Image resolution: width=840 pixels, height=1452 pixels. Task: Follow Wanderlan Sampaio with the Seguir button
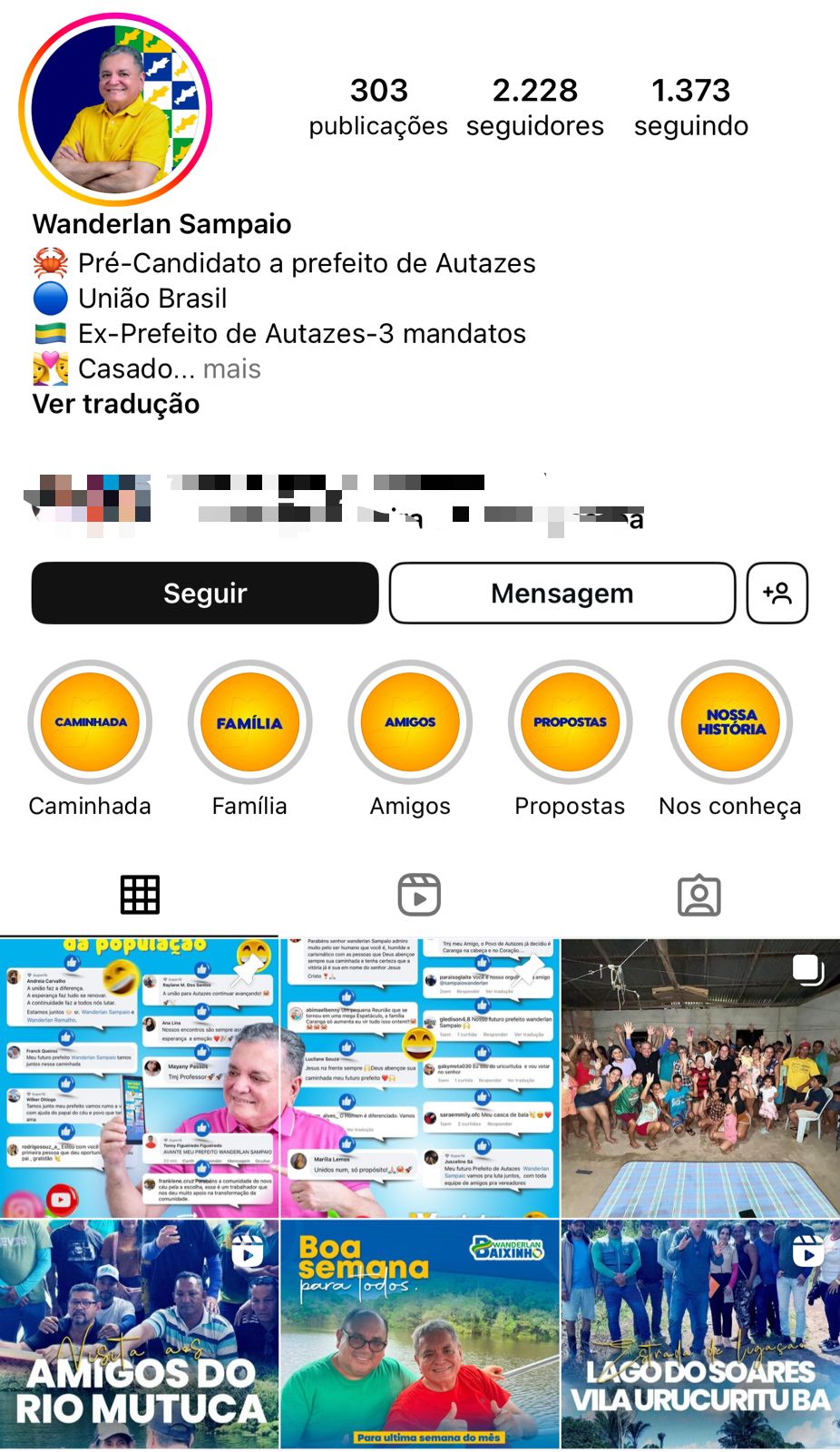click(x=205, y=593)
